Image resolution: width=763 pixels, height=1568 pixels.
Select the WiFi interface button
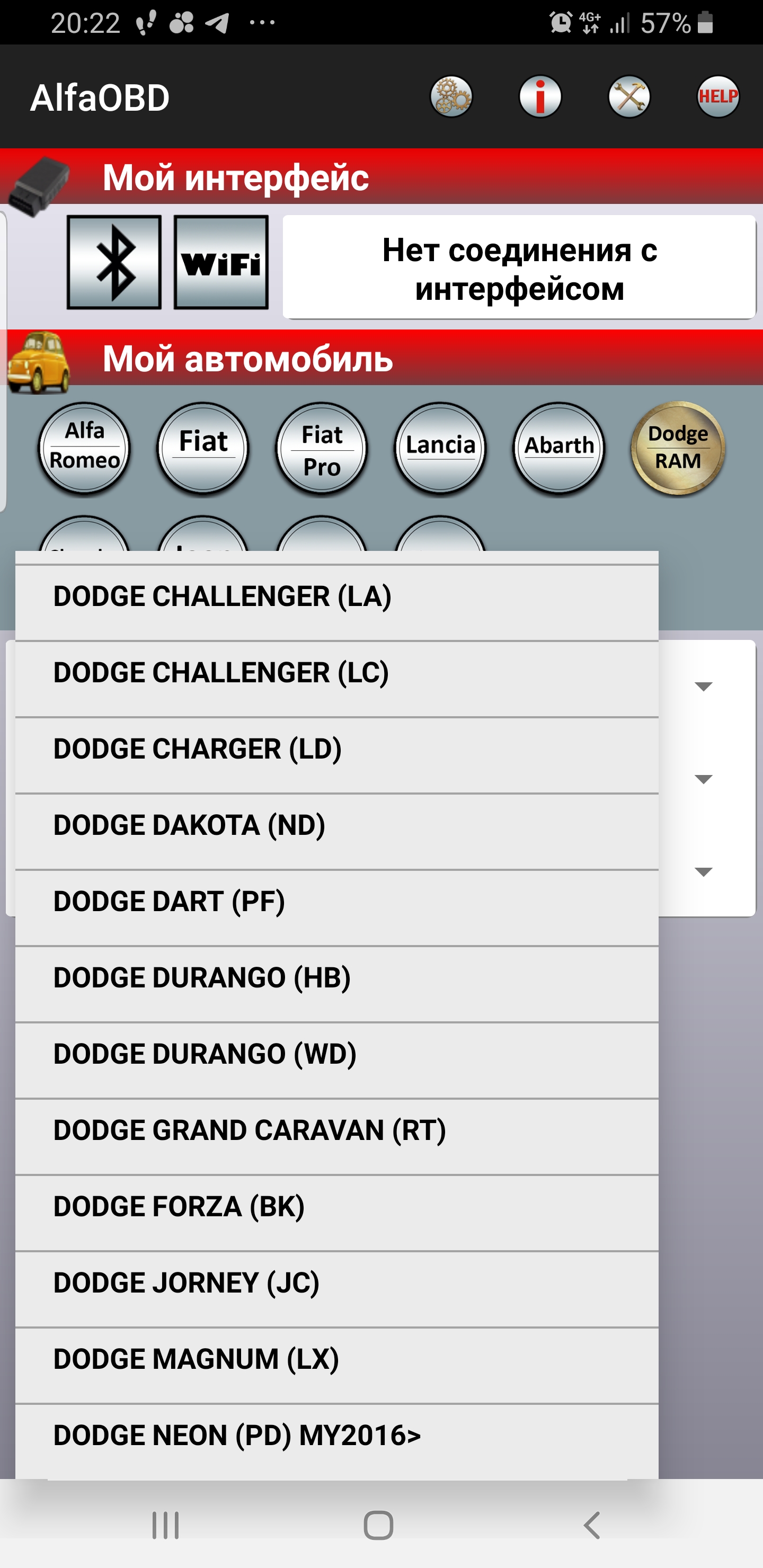(x=221, y=262)
